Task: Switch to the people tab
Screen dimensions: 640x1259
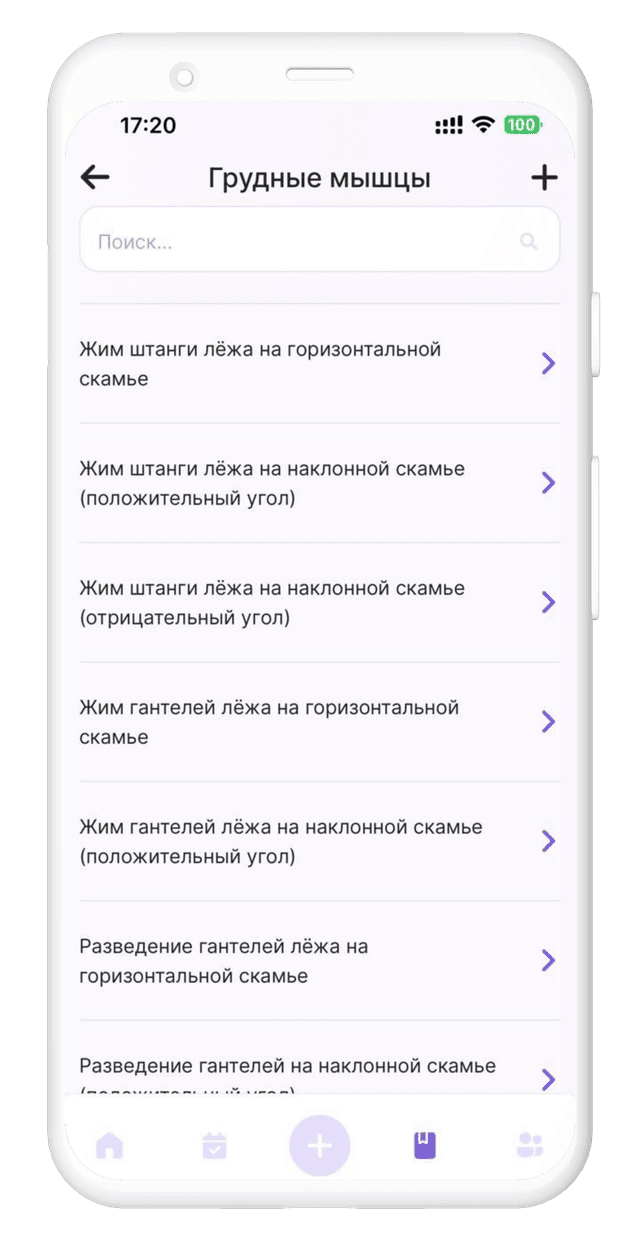Action: click(x=529, y=1145)
